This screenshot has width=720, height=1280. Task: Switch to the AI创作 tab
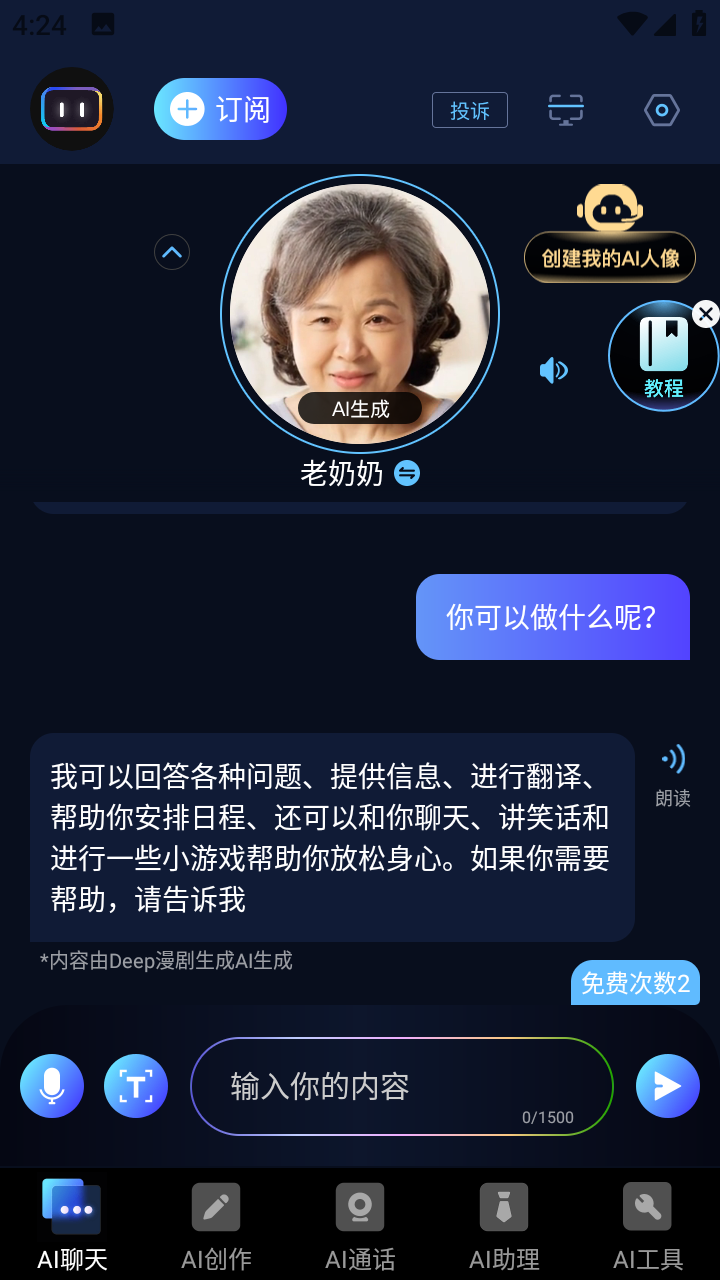pyautogui.click(x=216, y=1226)
